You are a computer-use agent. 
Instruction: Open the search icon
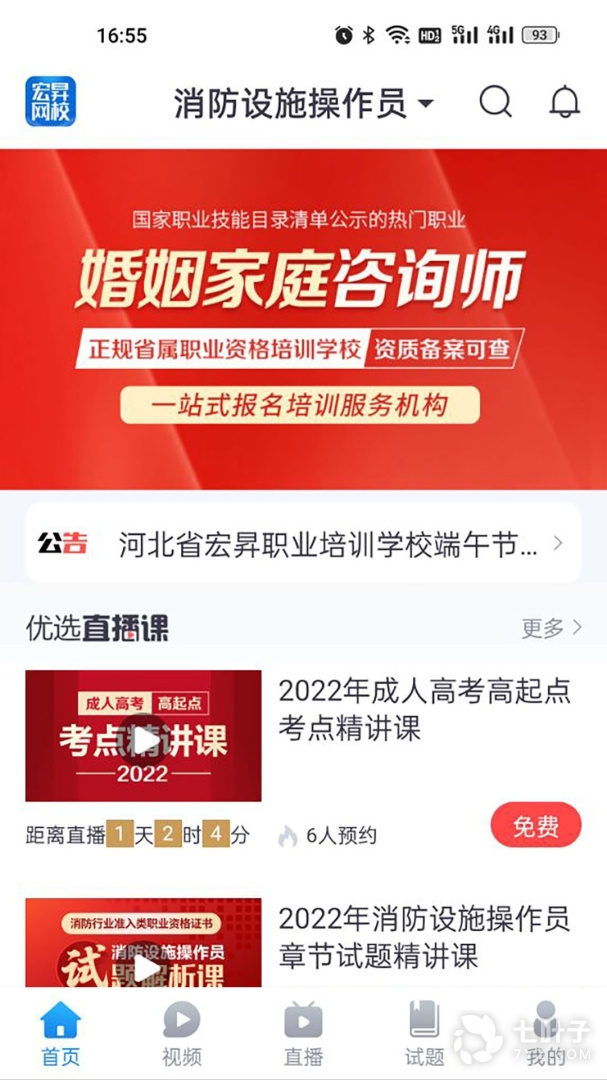(x=495, y=102)
